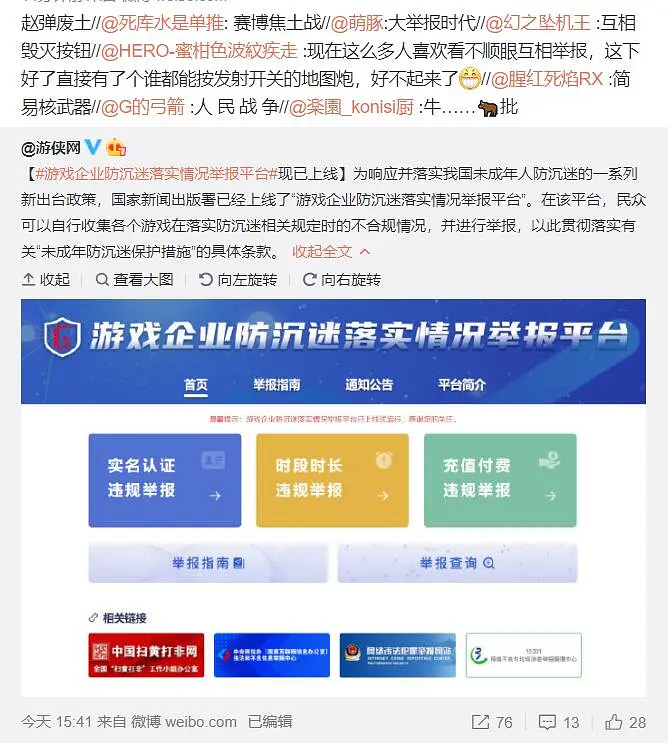Open the comments (13 comments)
The image size is (668, 744).
coord(559,721)
